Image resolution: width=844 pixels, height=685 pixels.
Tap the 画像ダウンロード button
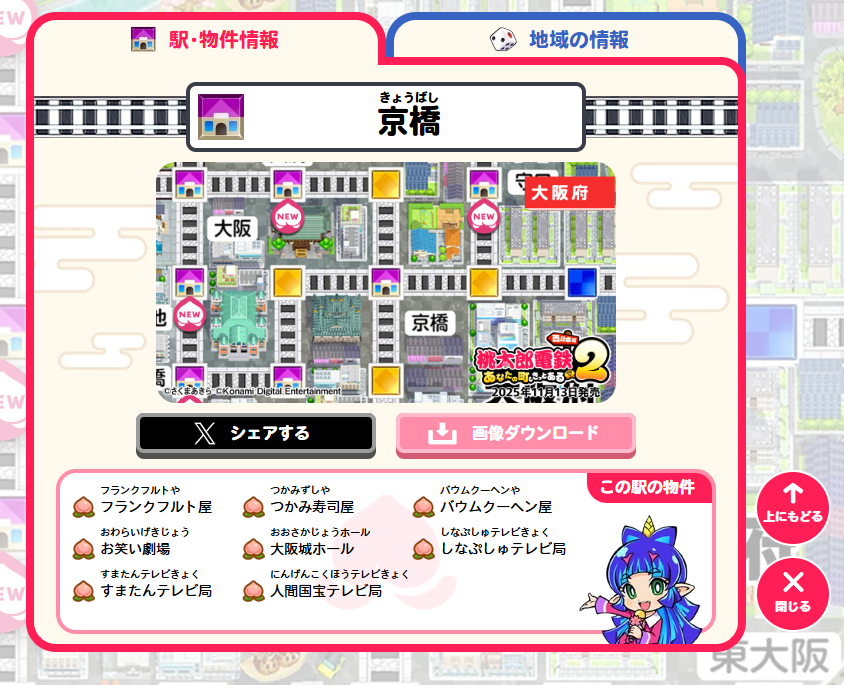click(515, 433)
